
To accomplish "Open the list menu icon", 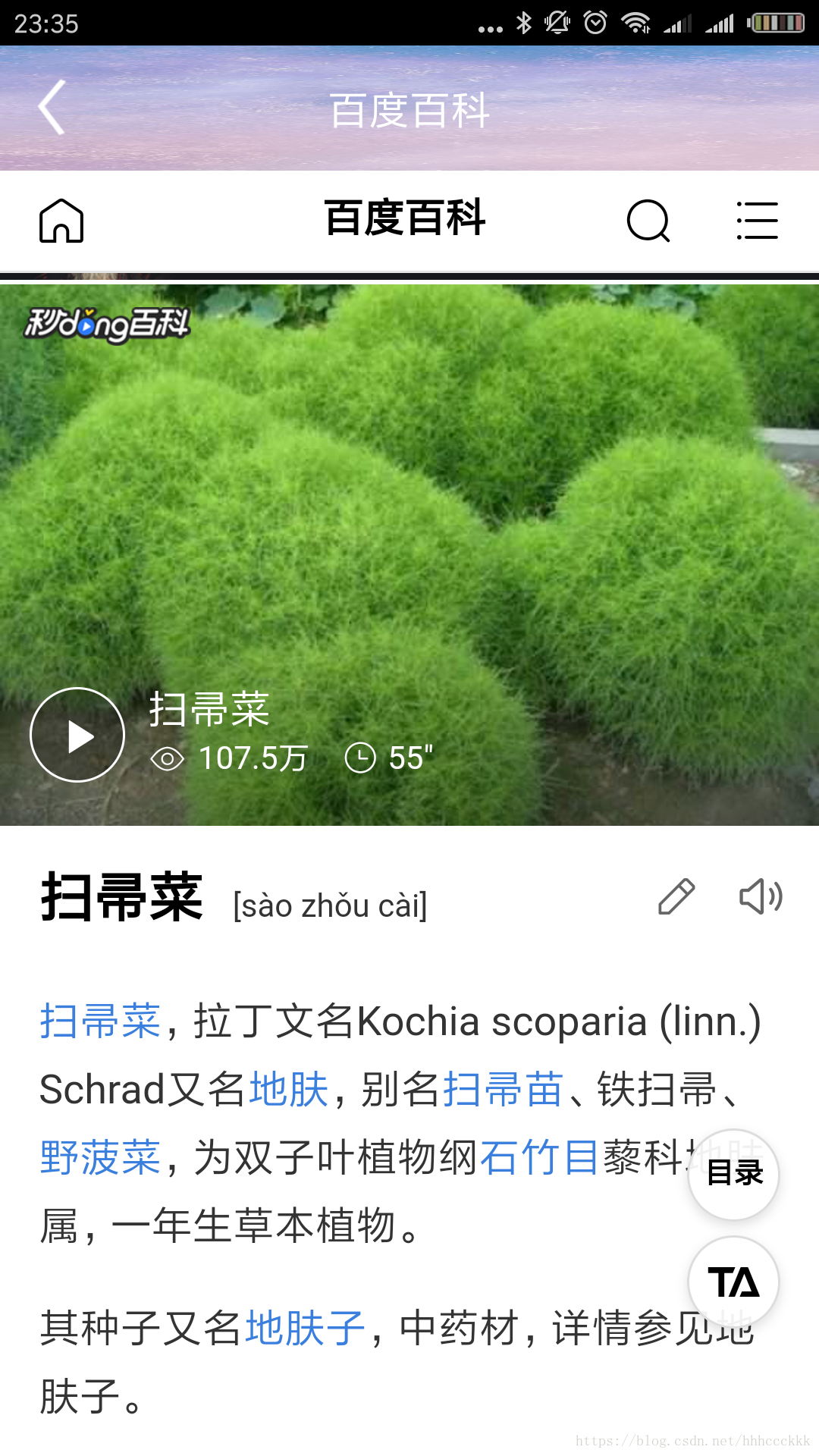I will point(757,221).
